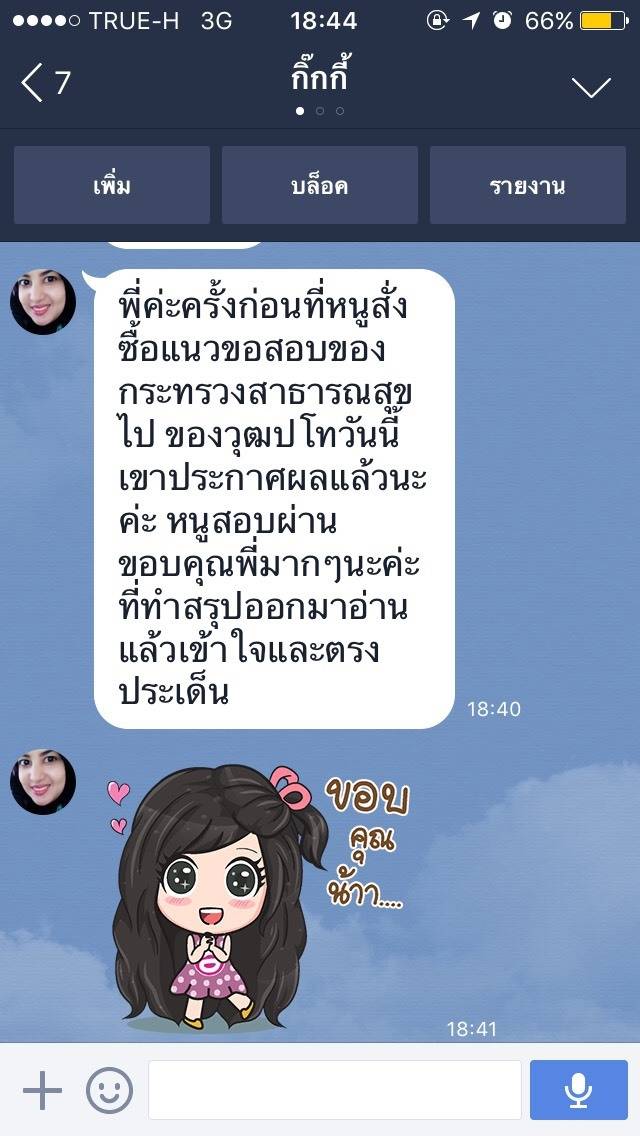
Task: Open sender's profile picture beside the sticker
Action: [x=43, y=782]
